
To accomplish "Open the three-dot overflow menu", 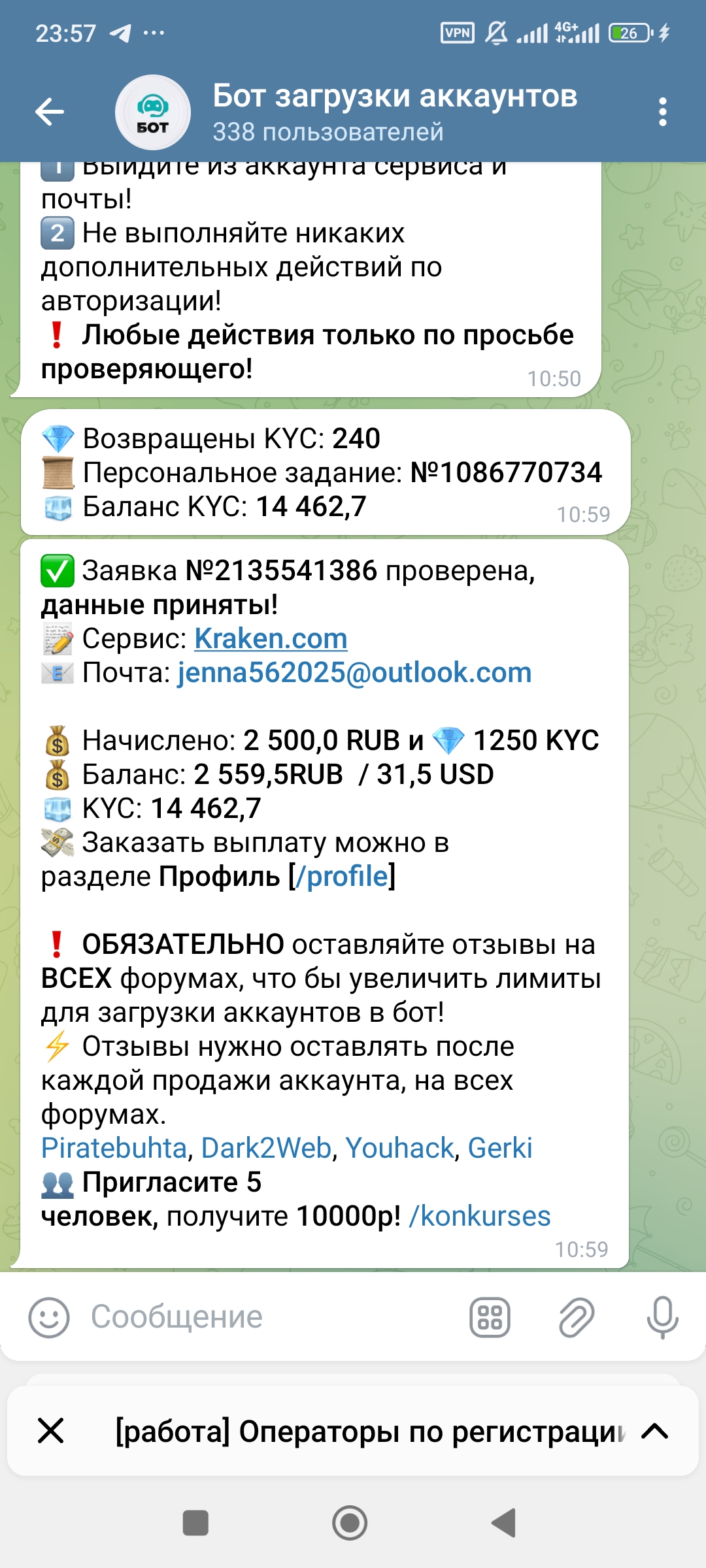I will tap(662, 112).
